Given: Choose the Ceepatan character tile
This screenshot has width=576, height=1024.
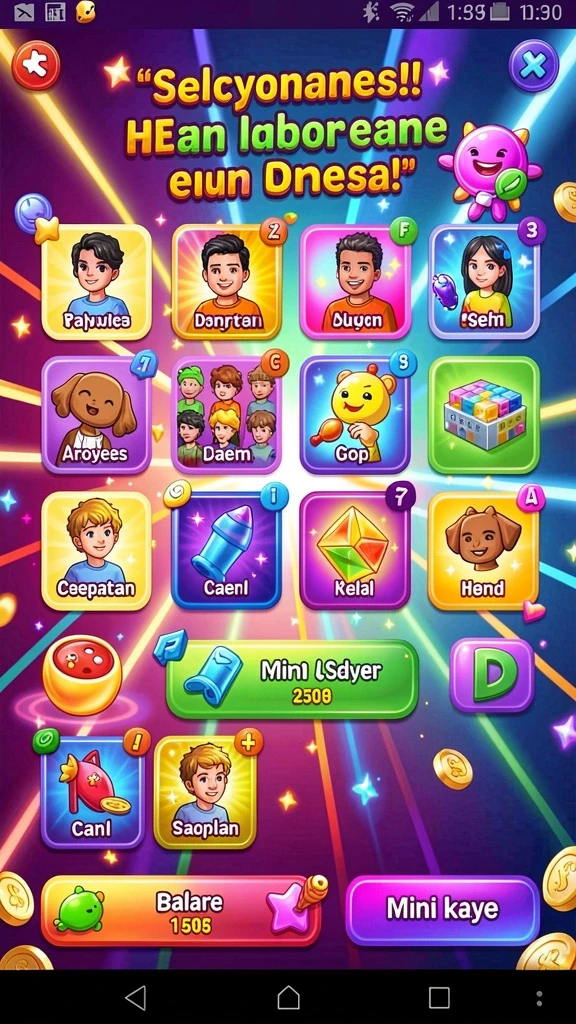Looking at the screenshot, I should [97, 551].
